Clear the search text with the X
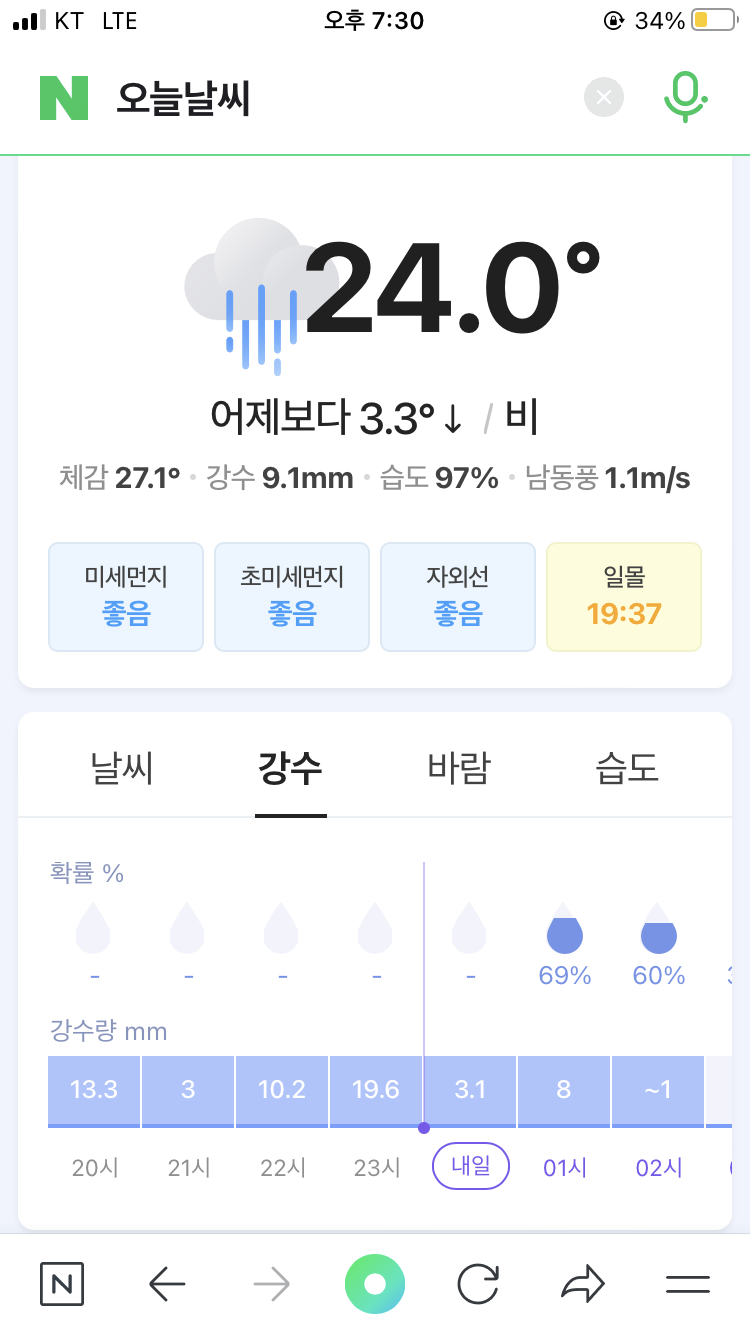 (x=604, y=97)
